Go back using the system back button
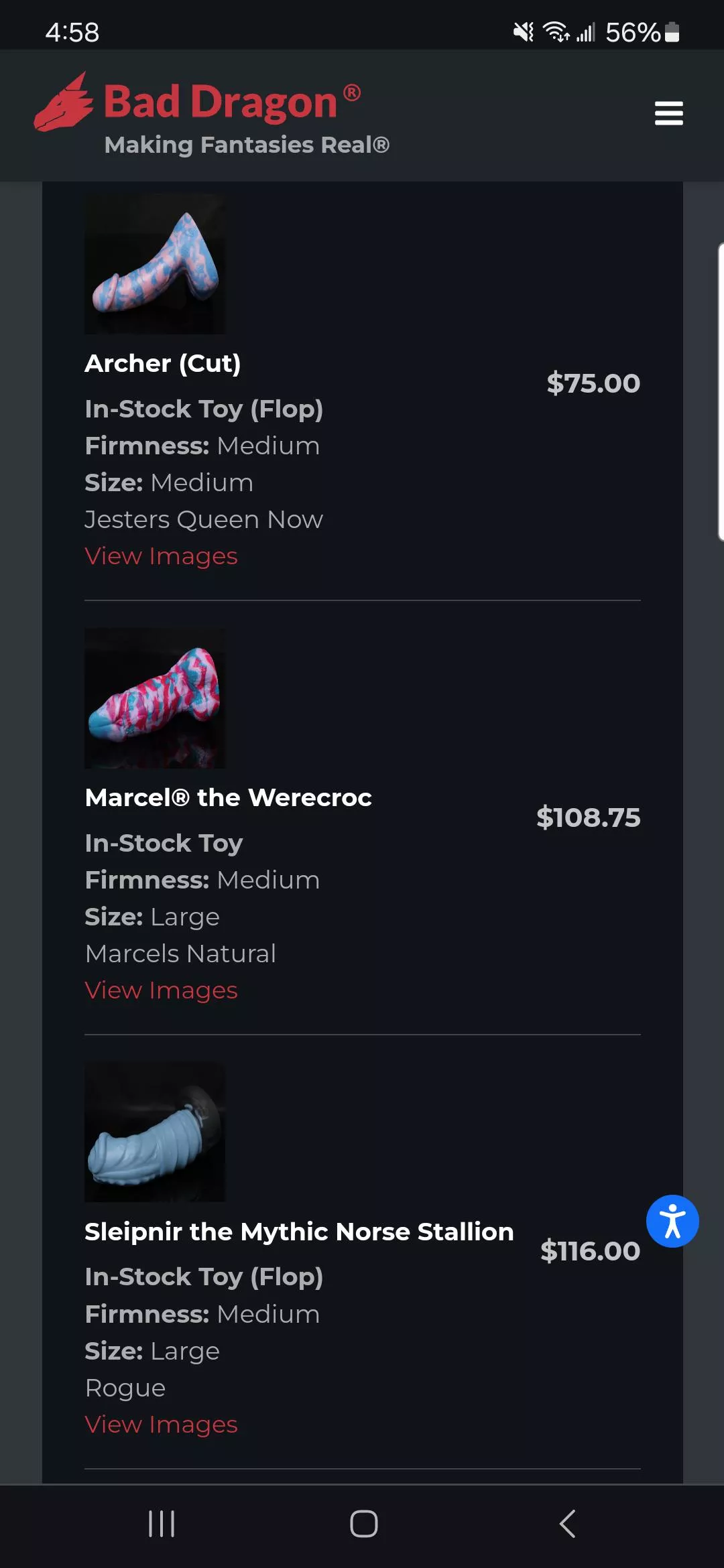724x1568 pixels. (567, 1524)
